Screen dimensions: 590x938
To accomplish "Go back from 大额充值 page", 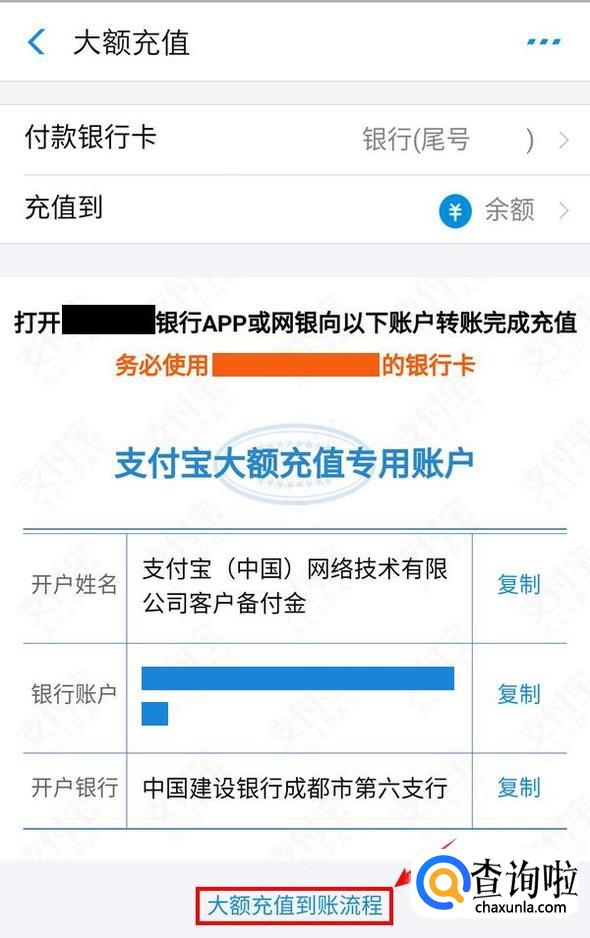I will (x=37, y=42).
